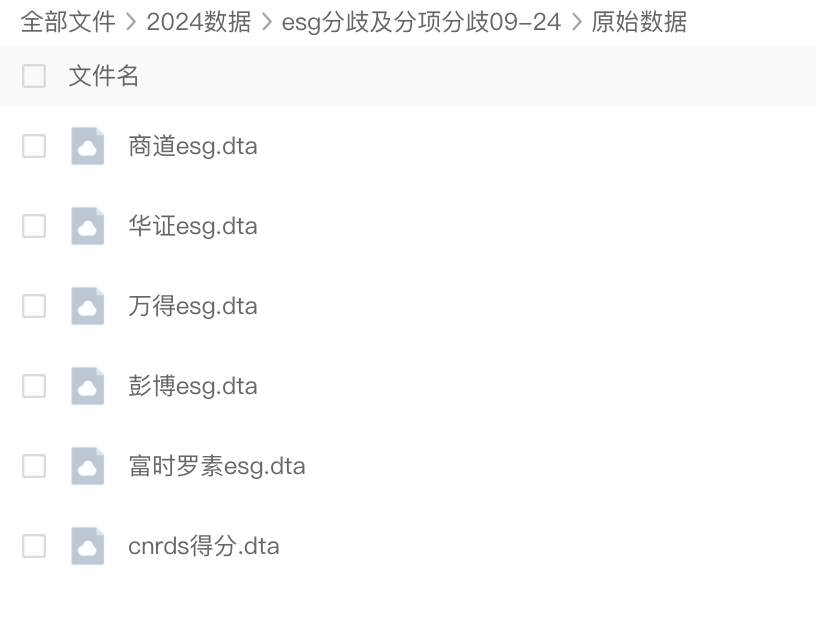The width and height of the screenshot is (816, 632).
Task: Open the file 华证esg.dta
Action: [x=192, y=226]
